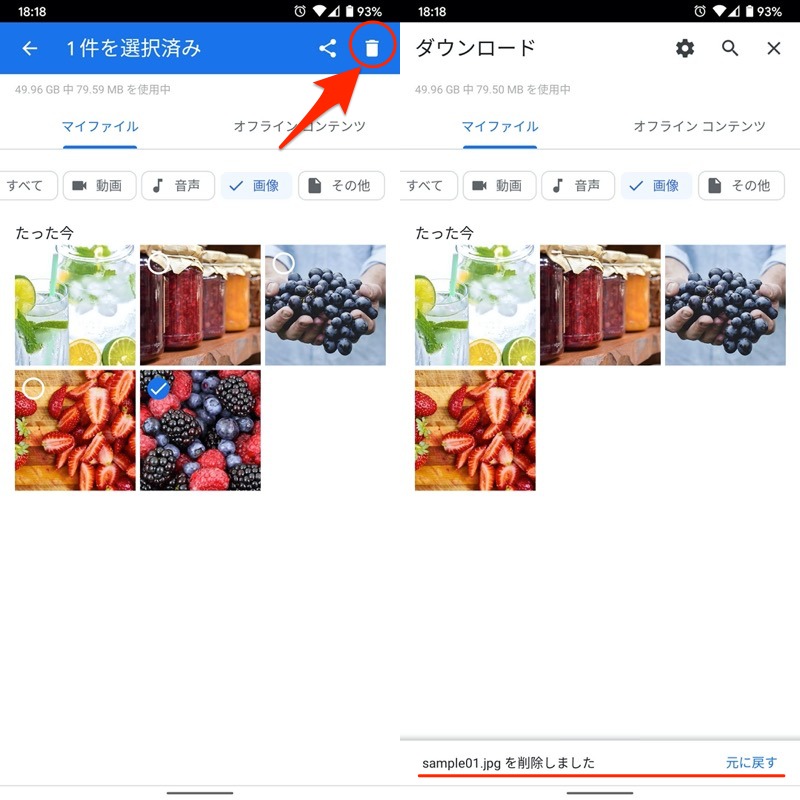Search downloads with the magnifier icon
The image size is (800, 800).
point(730,48)
